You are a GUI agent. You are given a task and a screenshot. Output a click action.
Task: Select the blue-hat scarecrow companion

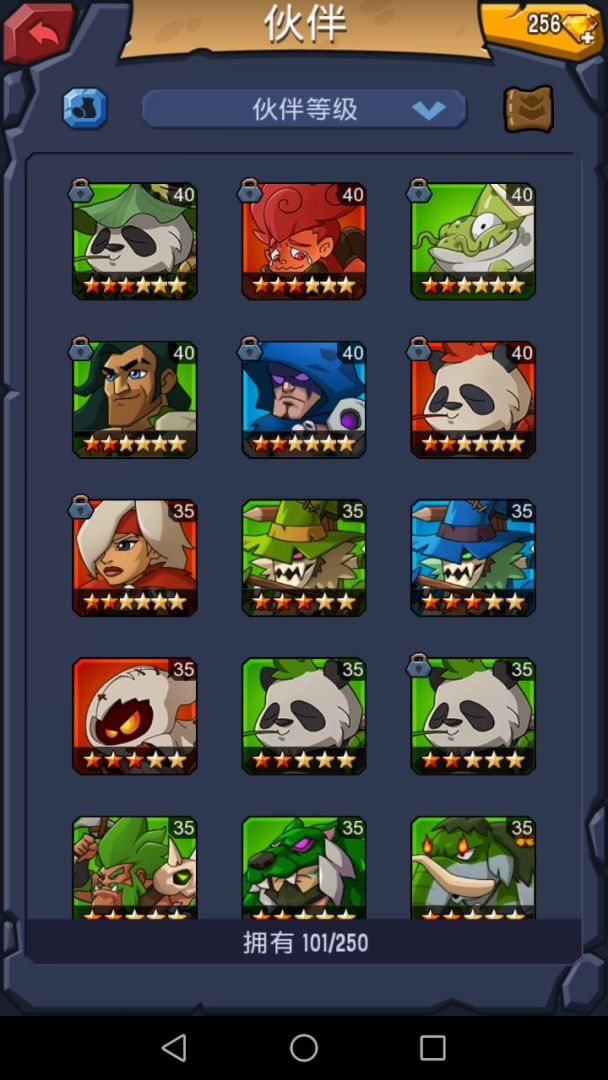click(x=473, y=557)
